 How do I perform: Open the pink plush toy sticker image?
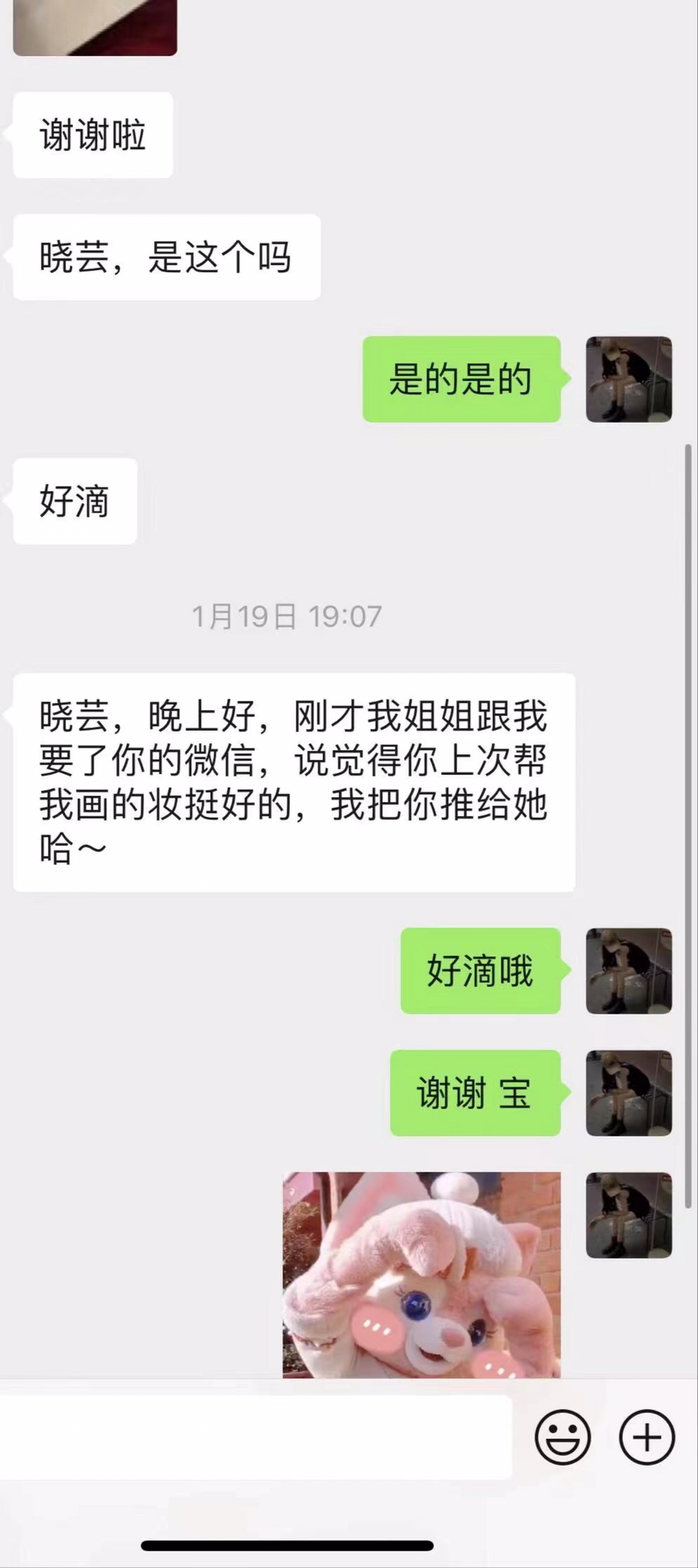(x=422, y=1275)
